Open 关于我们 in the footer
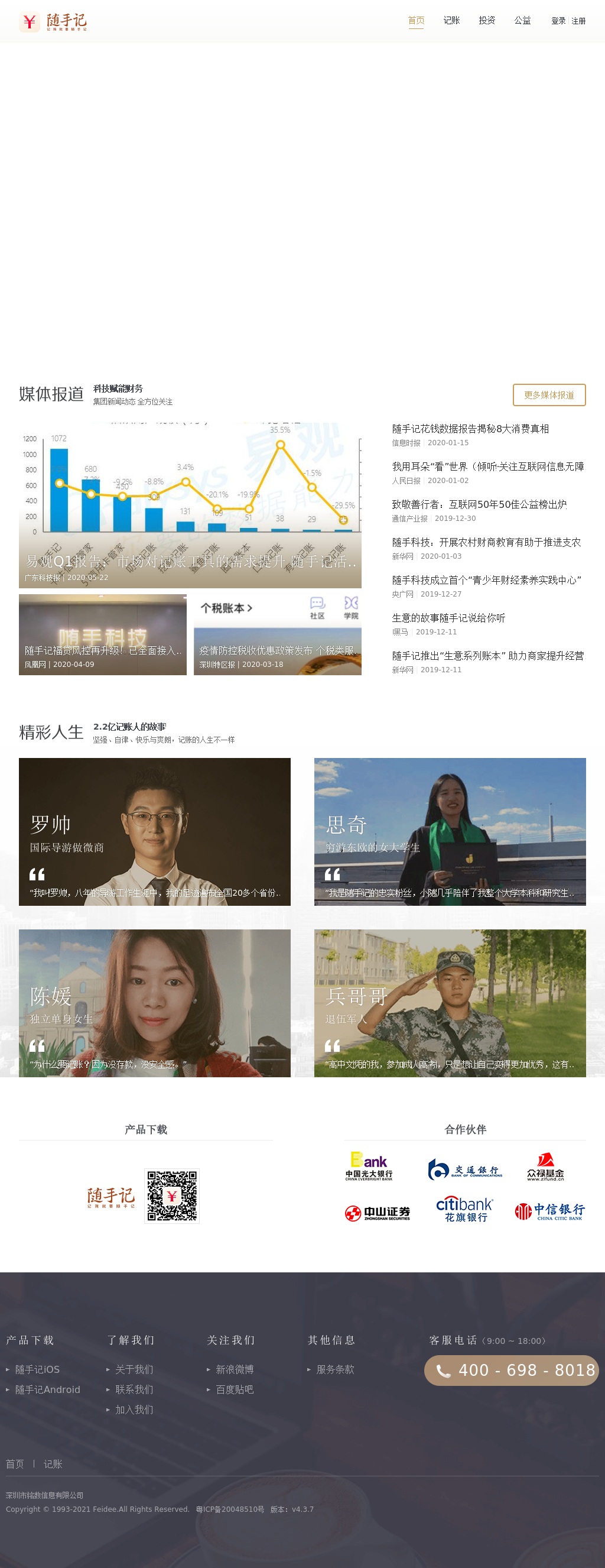This screenshot has width=605, height=1568. (134, 1369)
